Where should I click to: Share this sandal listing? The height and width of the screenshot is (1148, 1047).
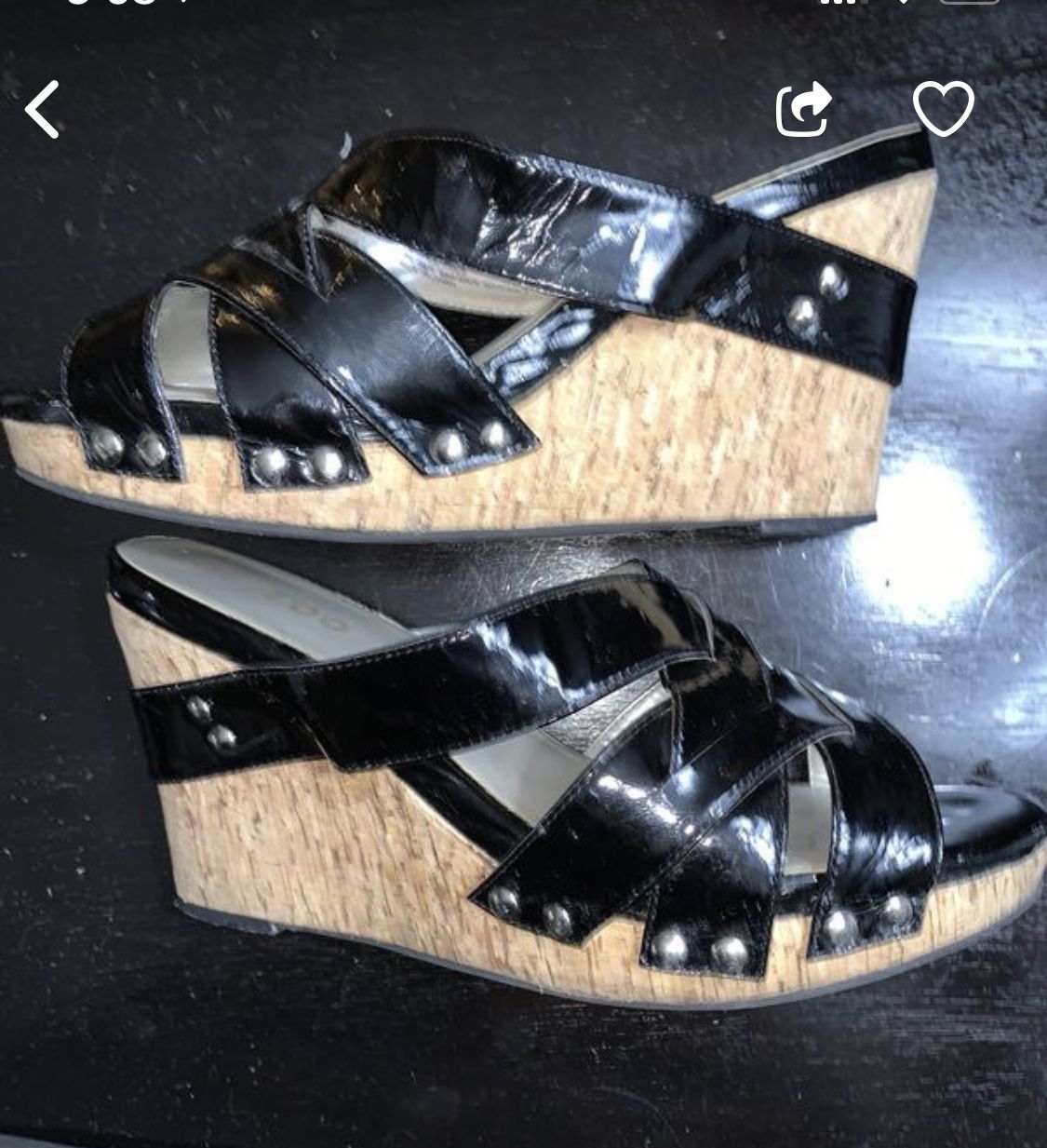803,110
